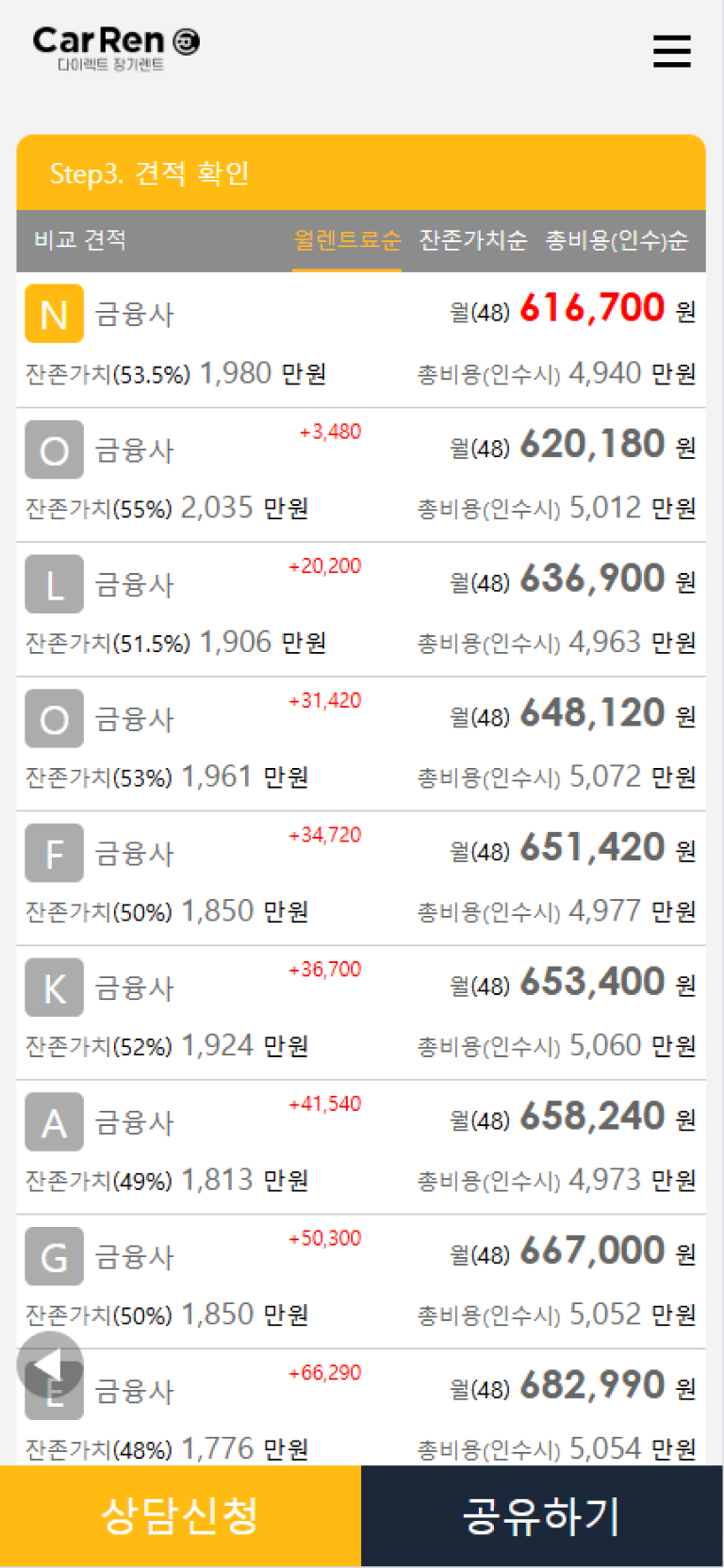Select the L 금융사 quote
724x1568 pixels.
click(x=361, y=610)
